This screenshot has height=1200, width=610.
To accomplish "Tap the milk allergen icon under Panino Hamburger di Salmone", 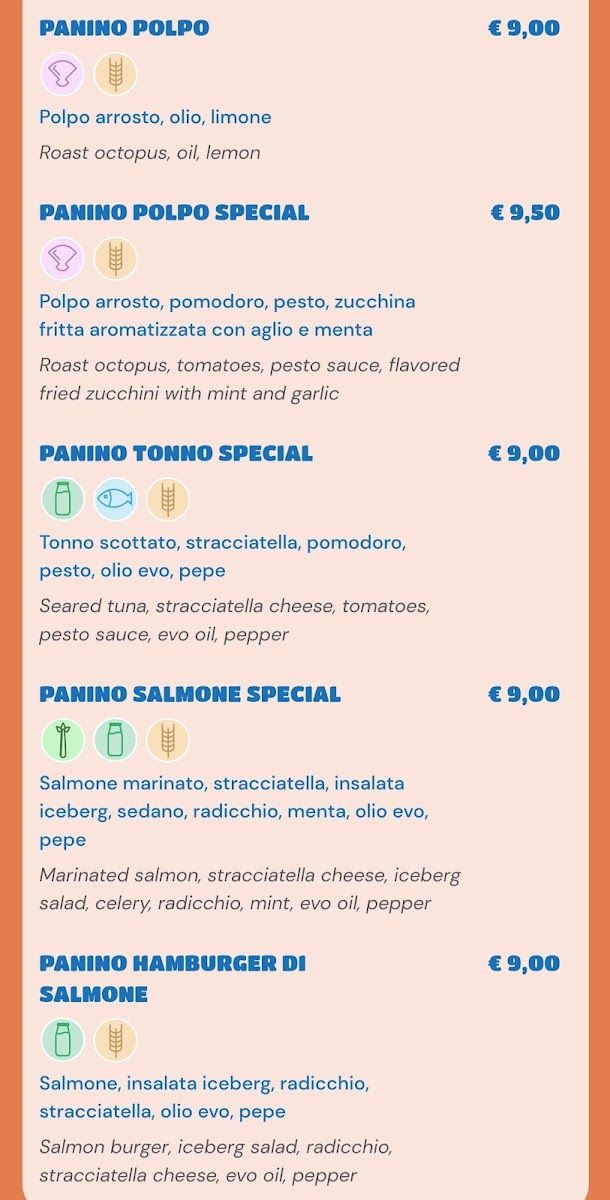I will [x=62, y=1040].
